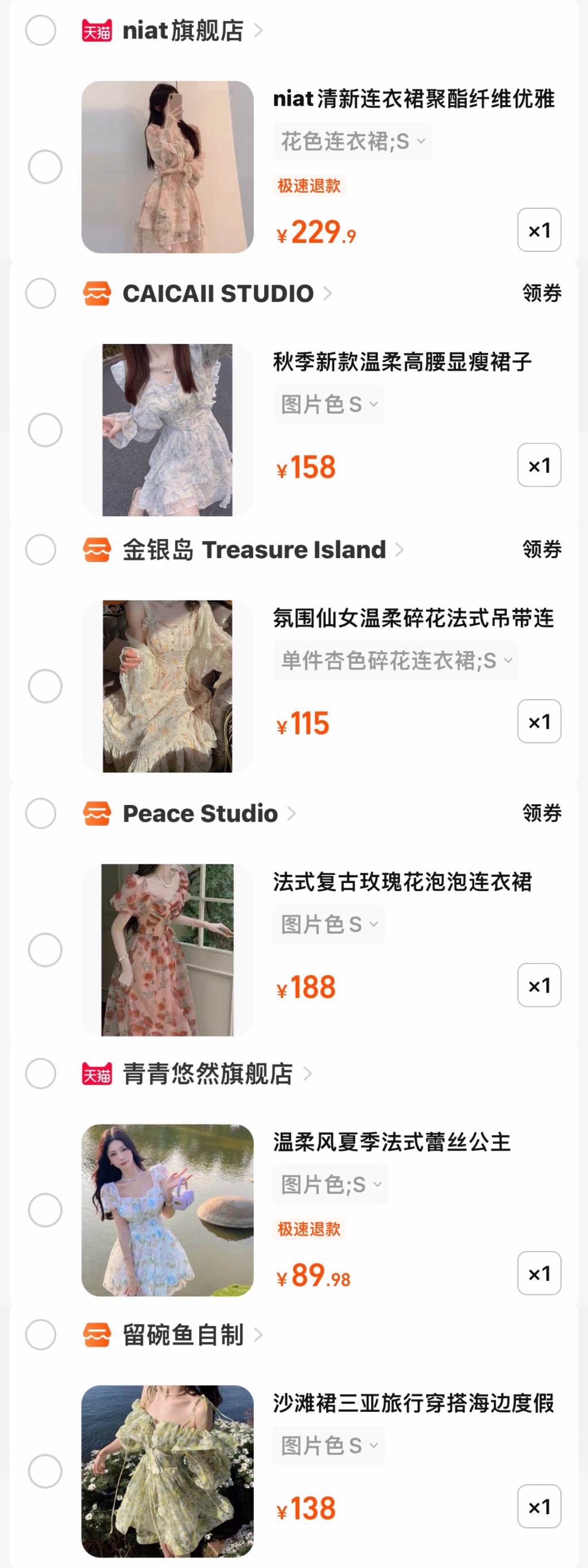Claim coupon for 金银岛 Treasure Island
This screenshot has height=1568, width=588.
(541, 549)
